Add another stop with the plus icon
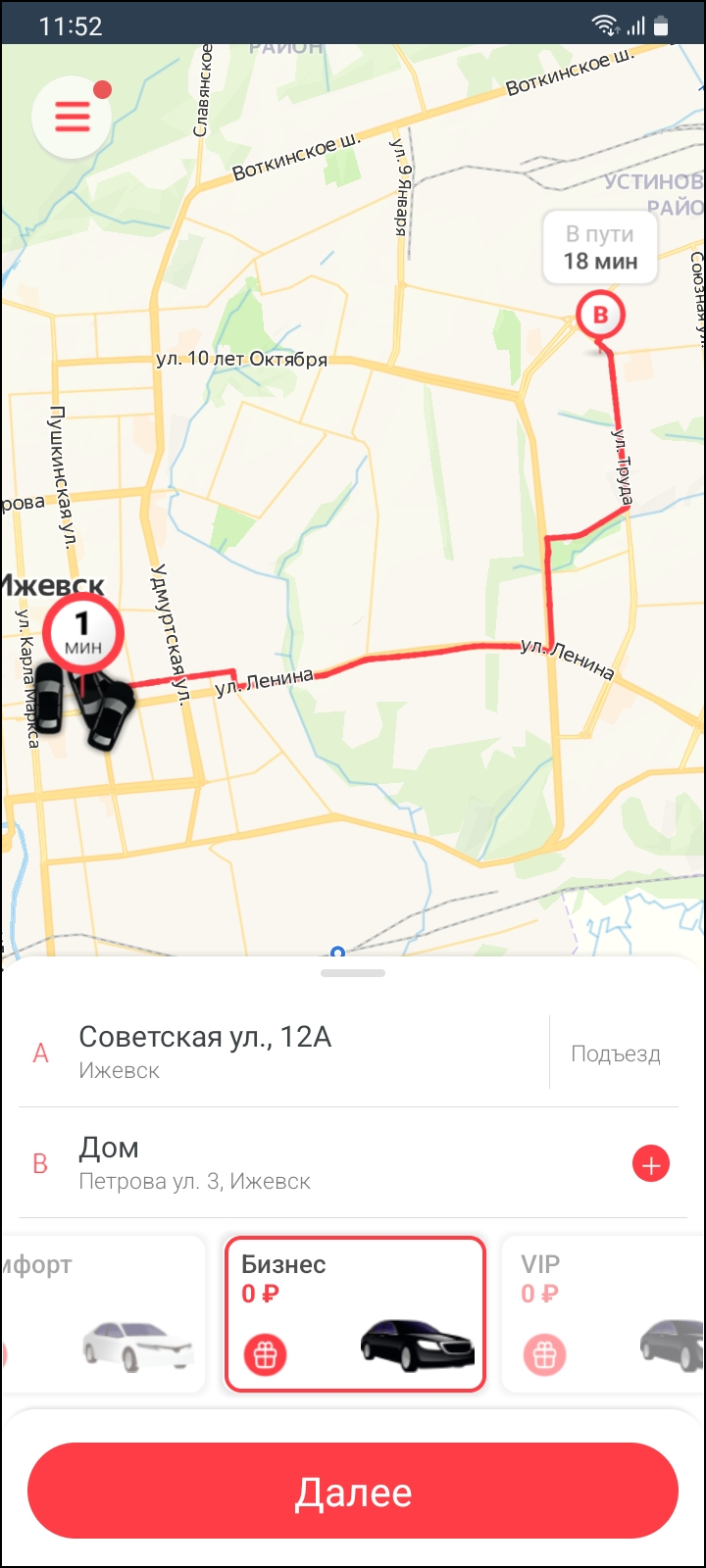 [x=651, y=1164]
